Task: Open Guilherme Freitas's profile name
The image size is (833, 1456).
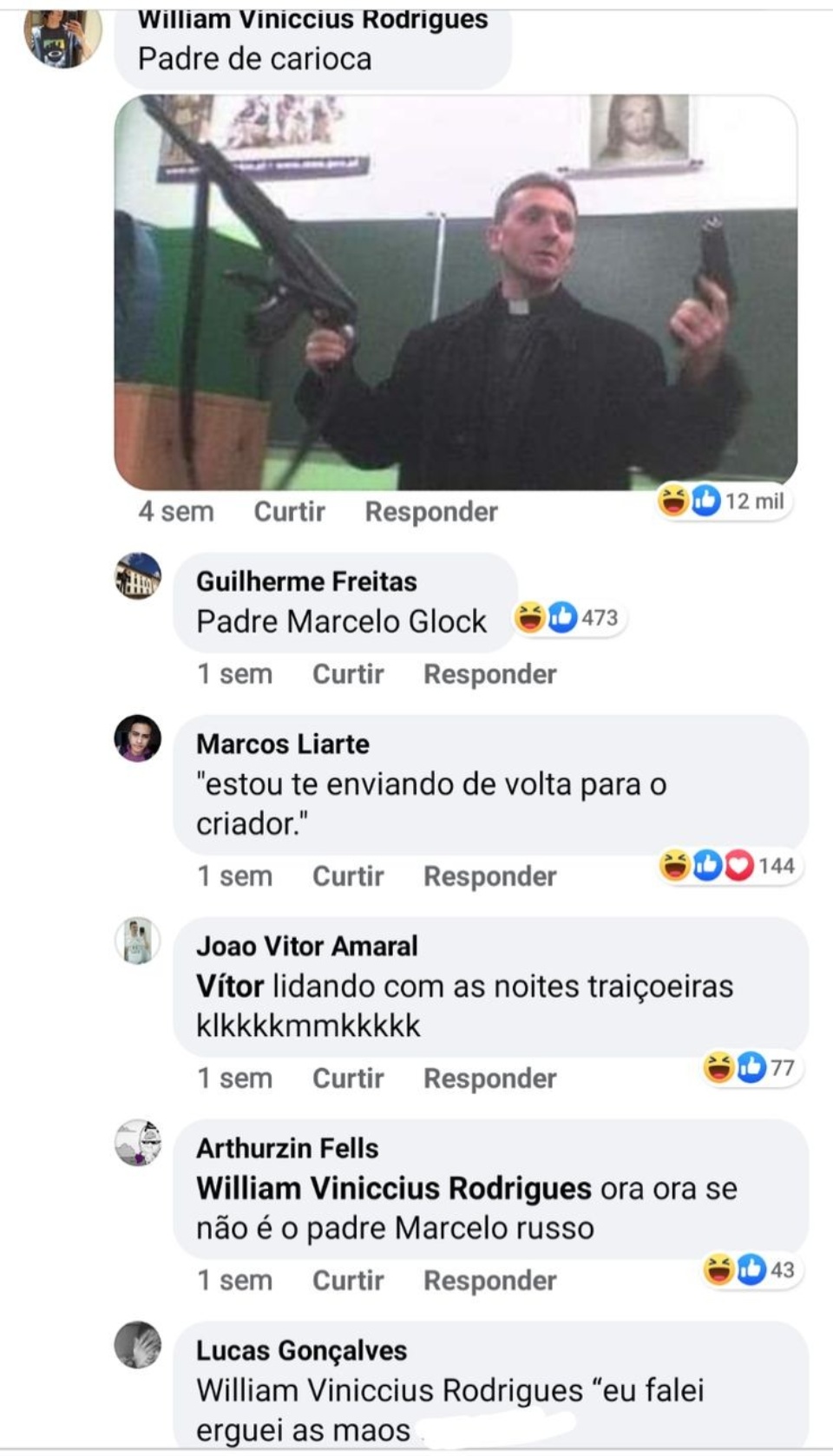Action: coord(306,581)
